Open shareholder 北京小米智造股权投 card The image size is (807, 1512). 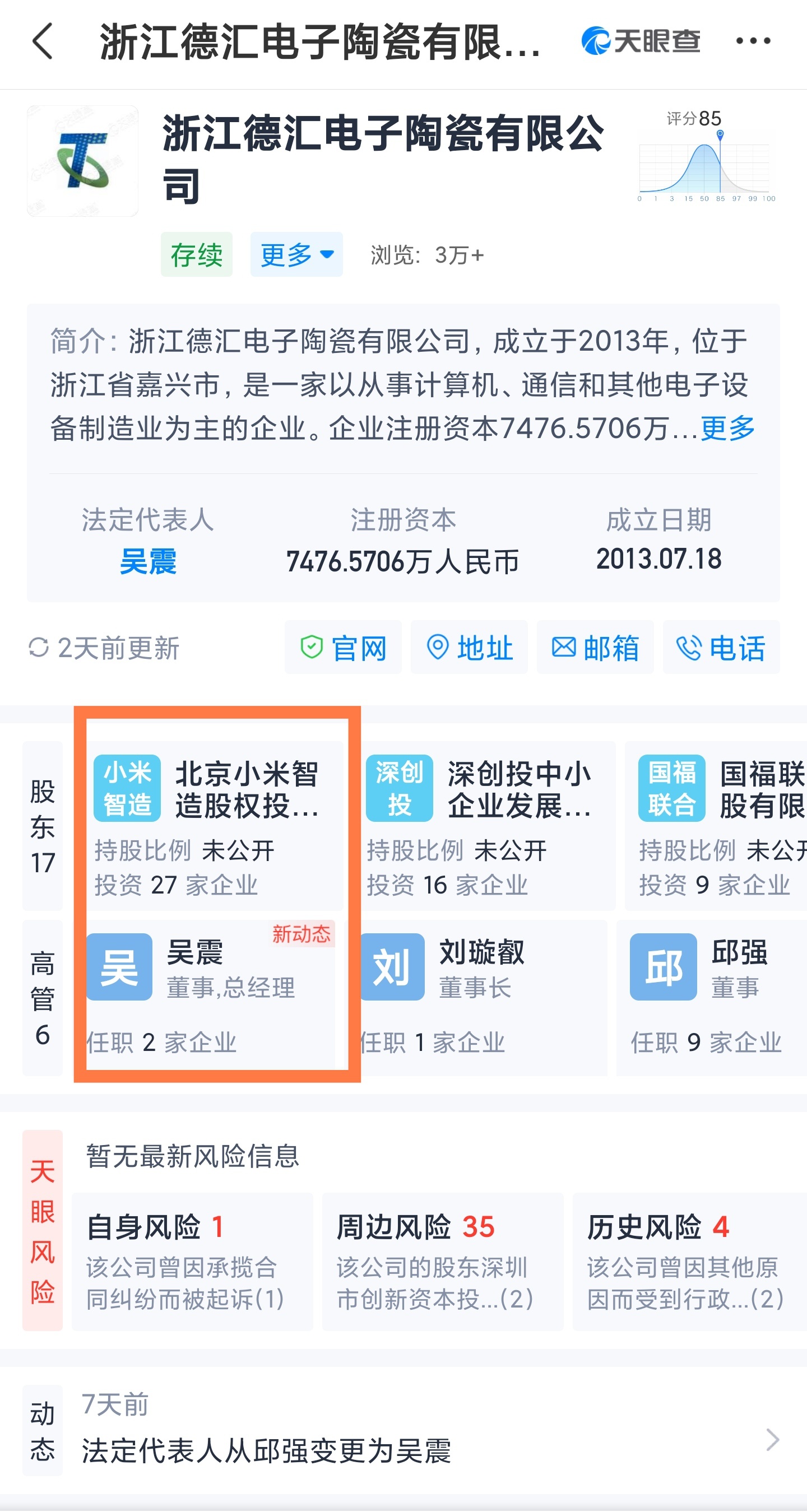(x=215, y=826)
